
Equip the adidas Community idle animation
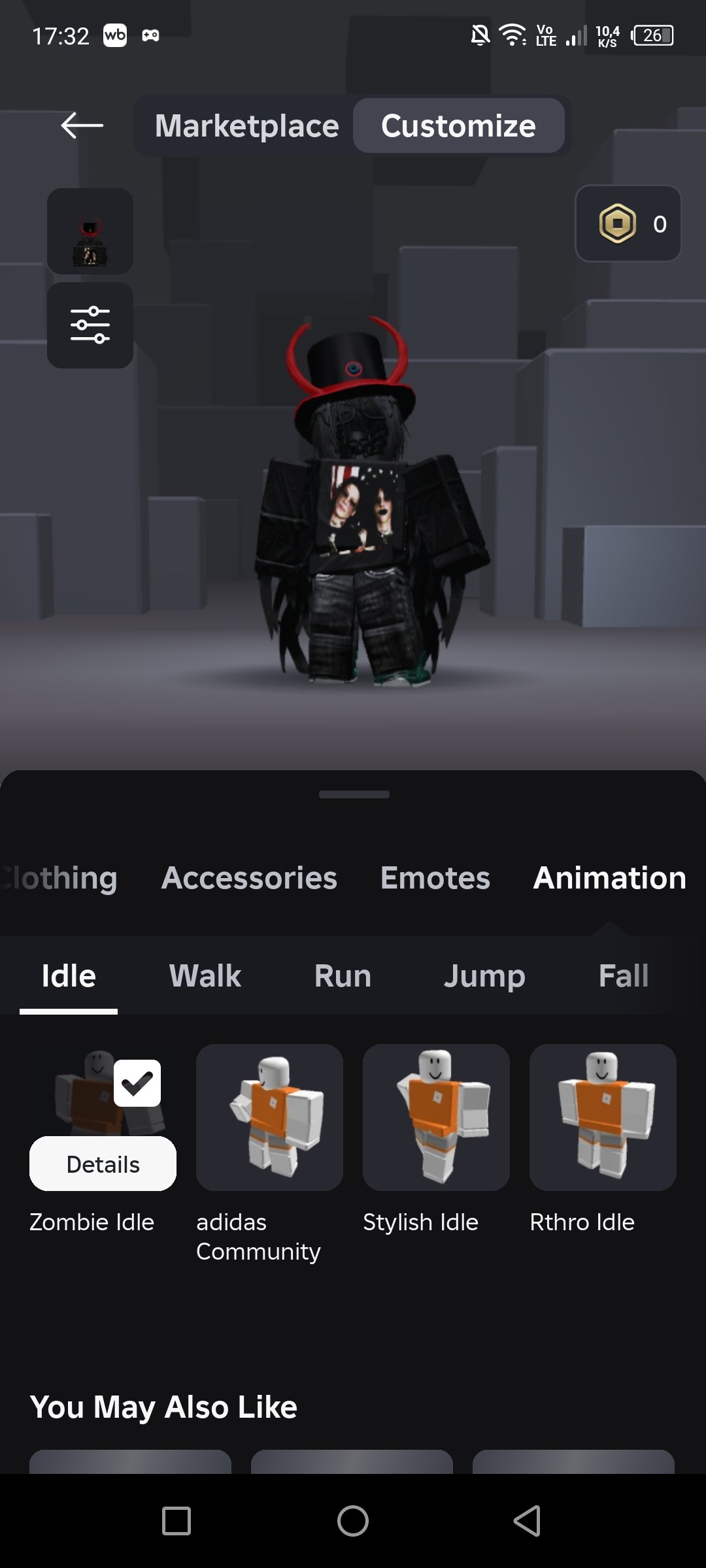[x=269, y=1117]
